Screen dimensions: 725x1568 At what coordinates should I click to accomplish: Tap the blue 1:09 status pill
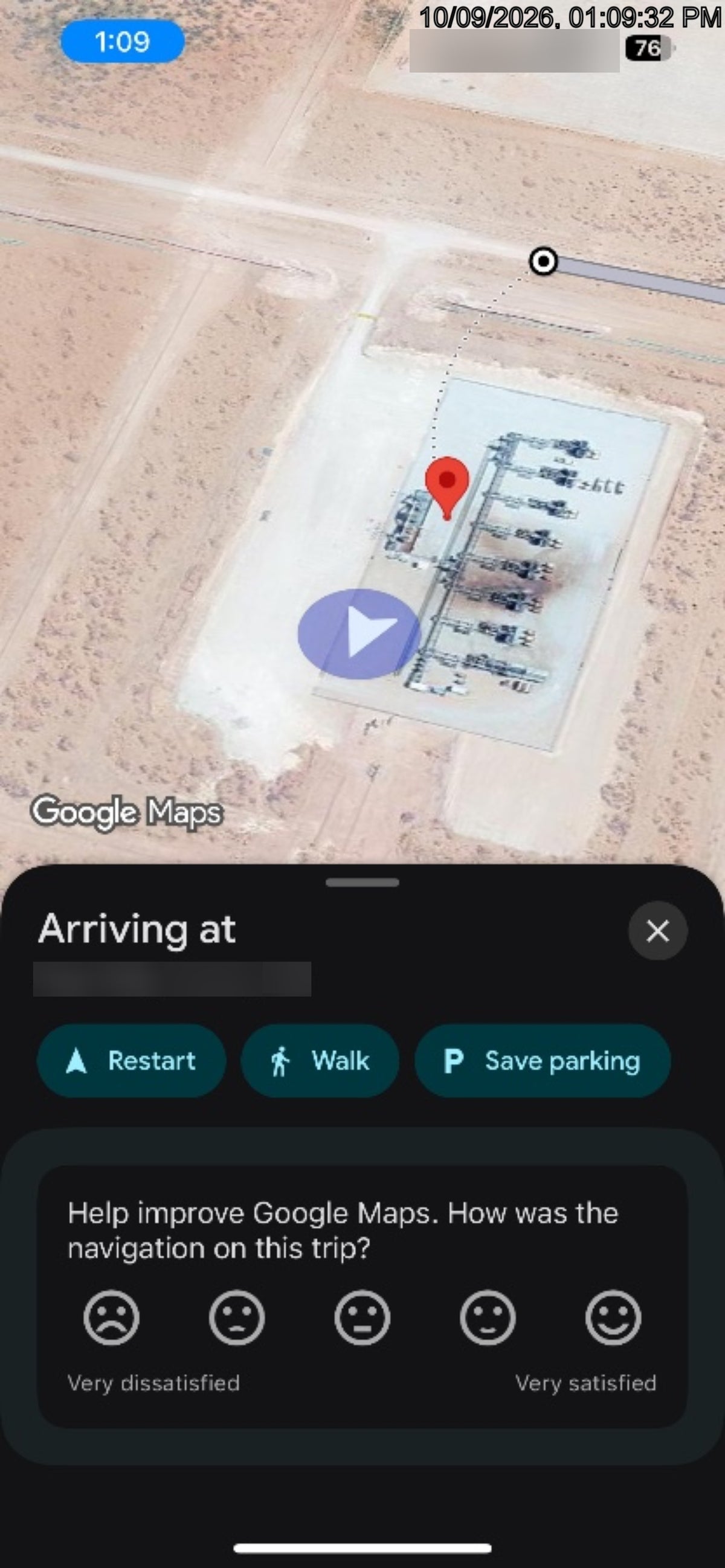point(123,42)
